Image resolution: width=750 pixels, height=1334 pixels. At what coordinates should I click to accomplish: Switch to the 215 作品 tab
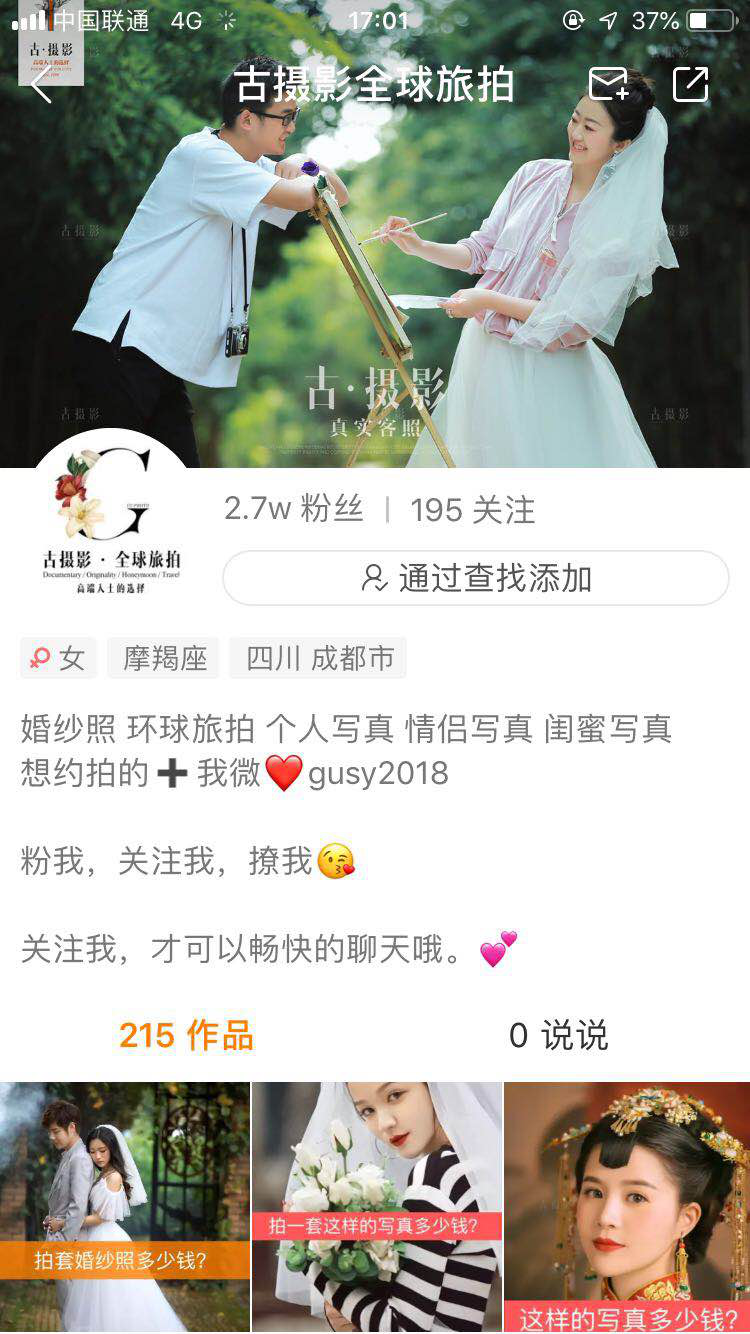[x=186, y=1035]
